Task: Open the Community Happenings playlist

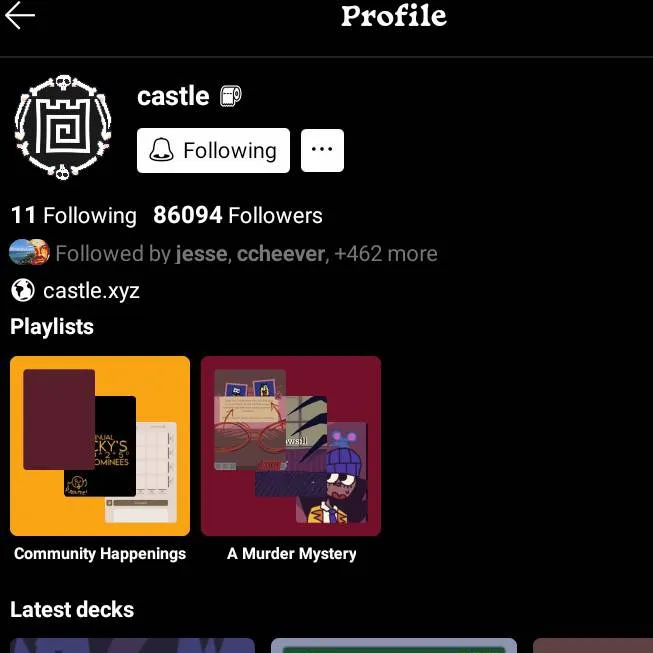Action: tap(100, 446)
